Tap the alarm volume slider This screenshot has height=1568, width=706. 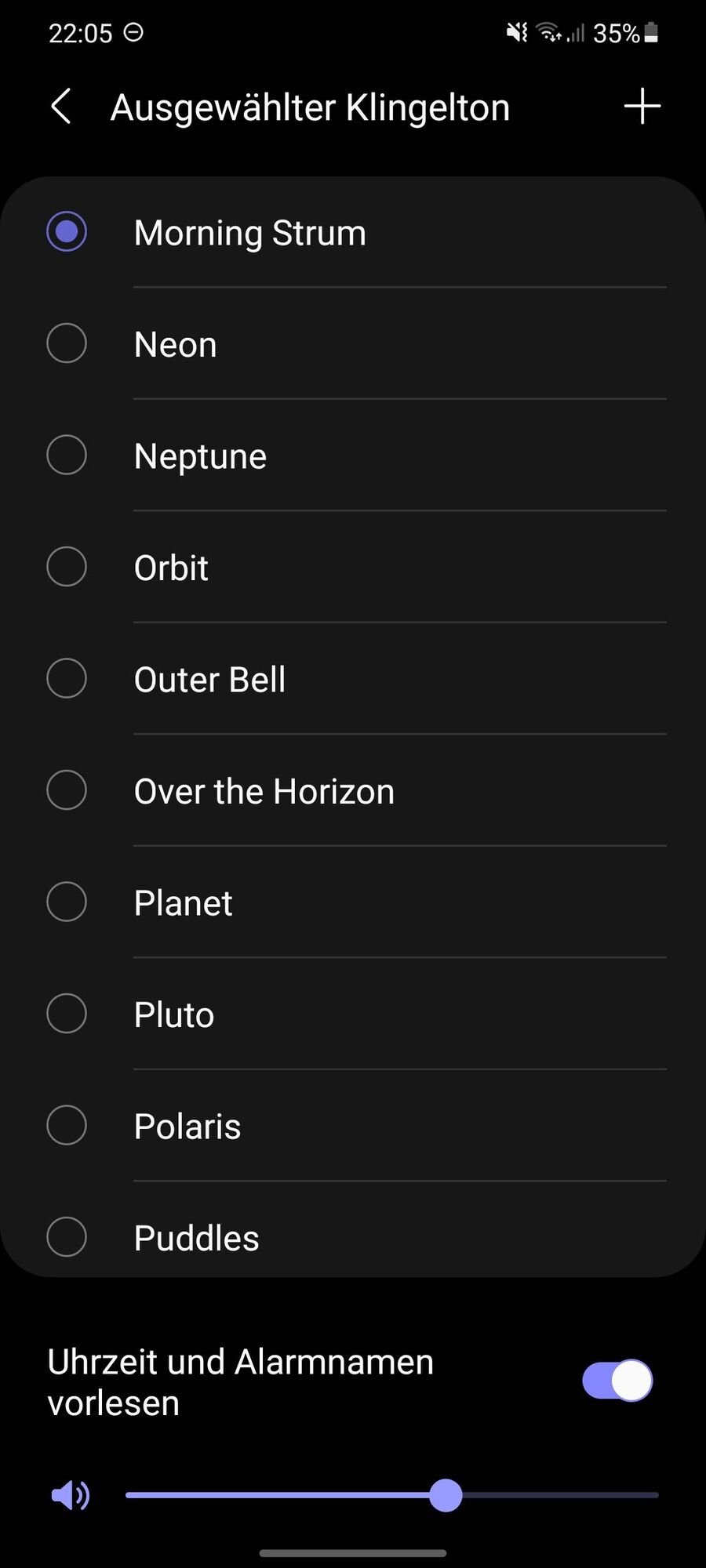[392, 1495]
